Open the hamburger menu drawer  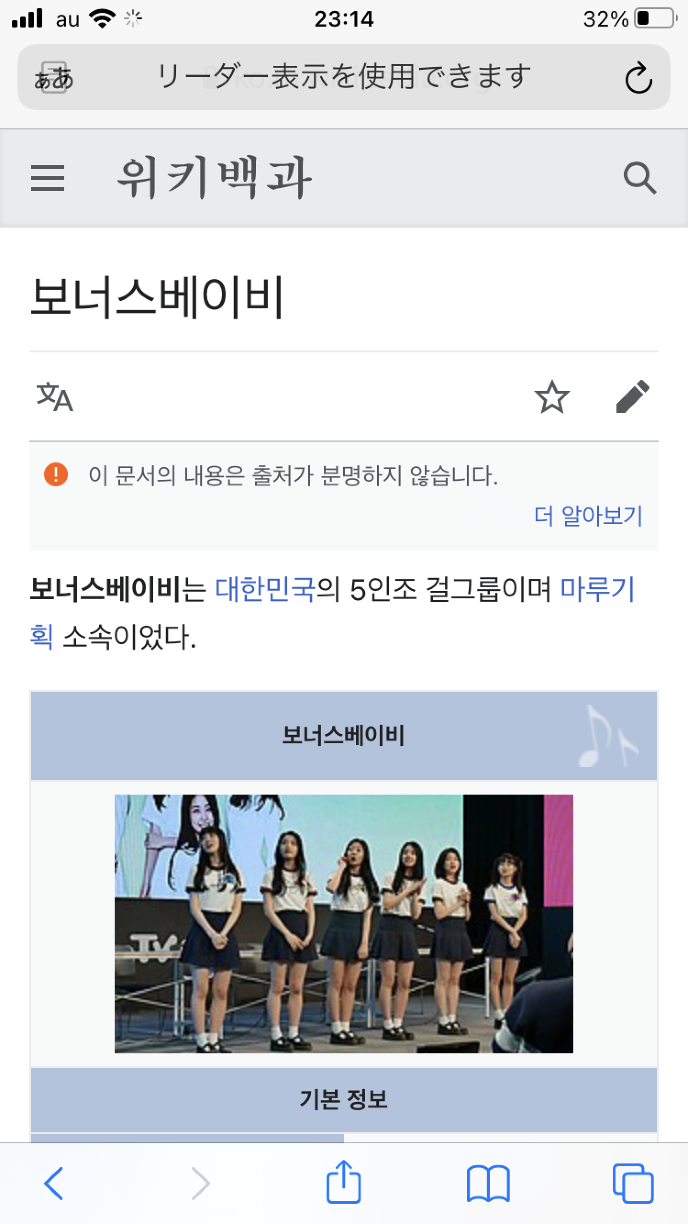(47, 179)
